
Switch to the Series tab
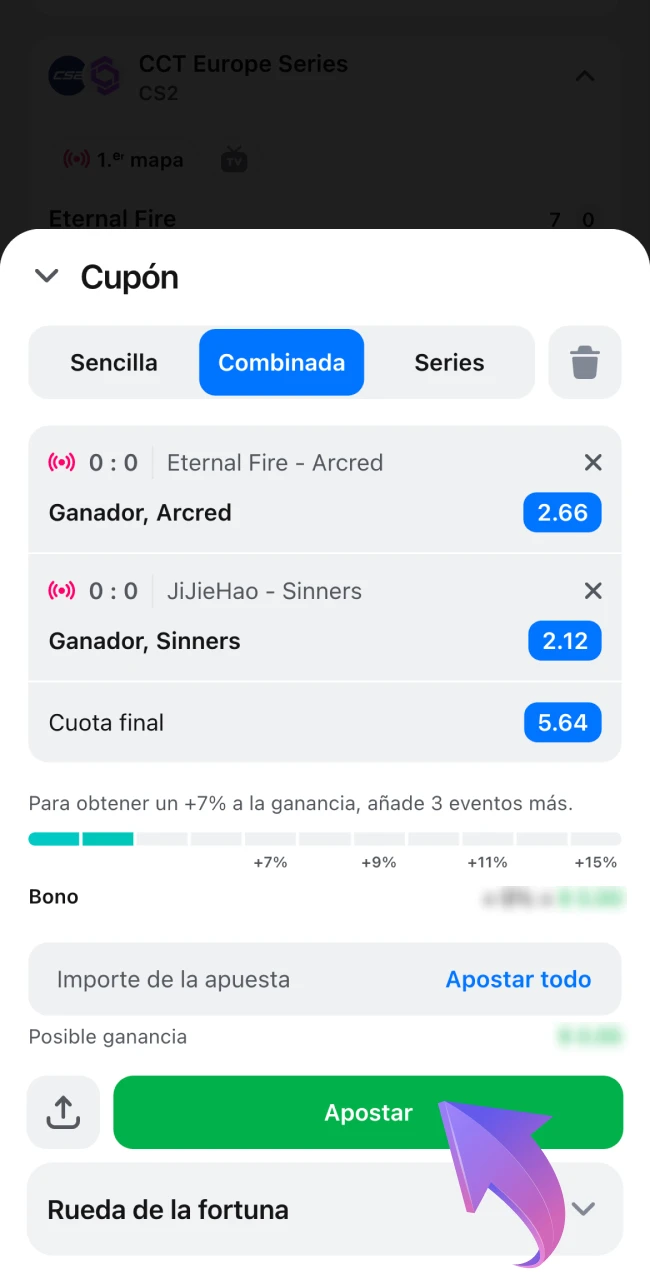click(x=449, y=362)
